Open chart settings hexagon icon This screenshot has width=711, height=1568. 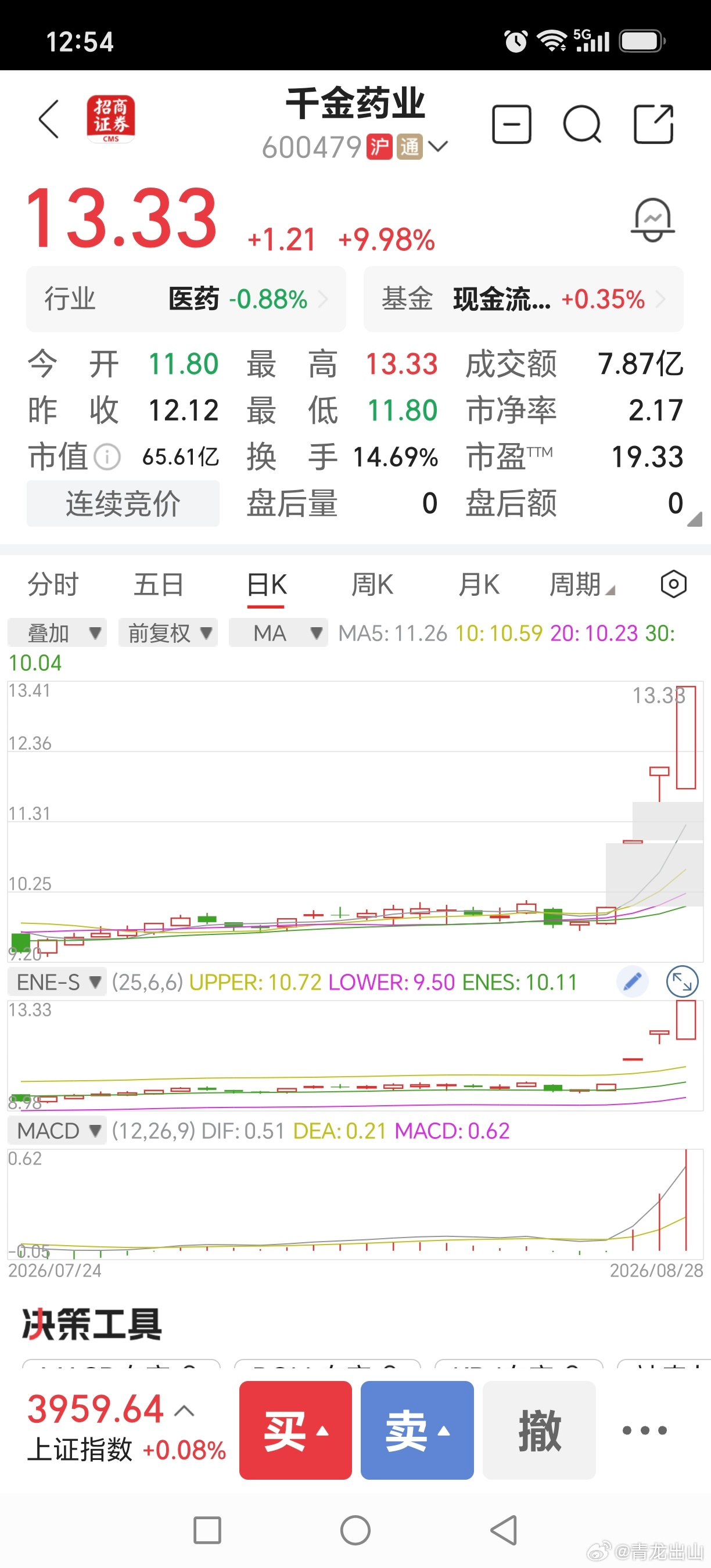pos(673,584)
